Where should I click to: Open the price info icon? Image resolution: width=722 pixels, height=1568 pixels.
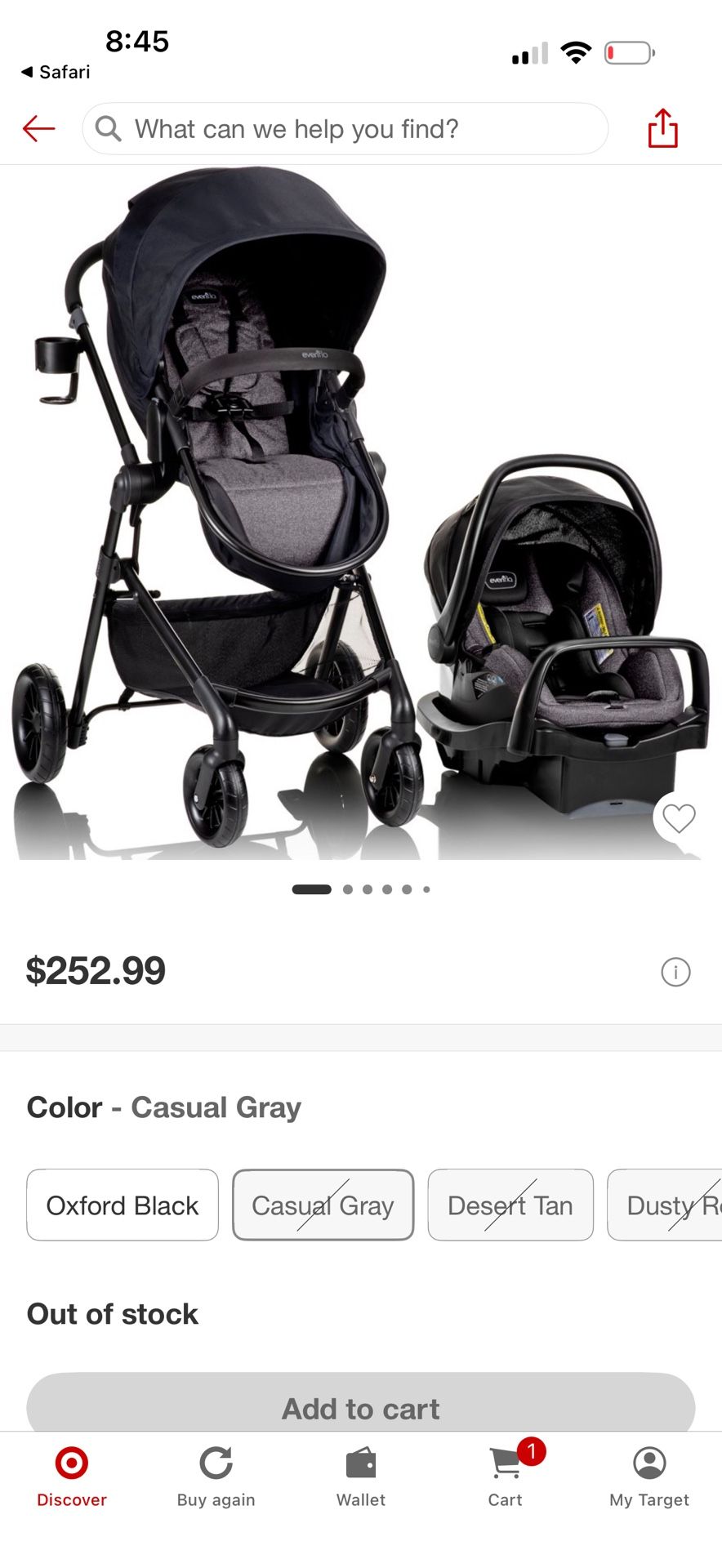675,972
